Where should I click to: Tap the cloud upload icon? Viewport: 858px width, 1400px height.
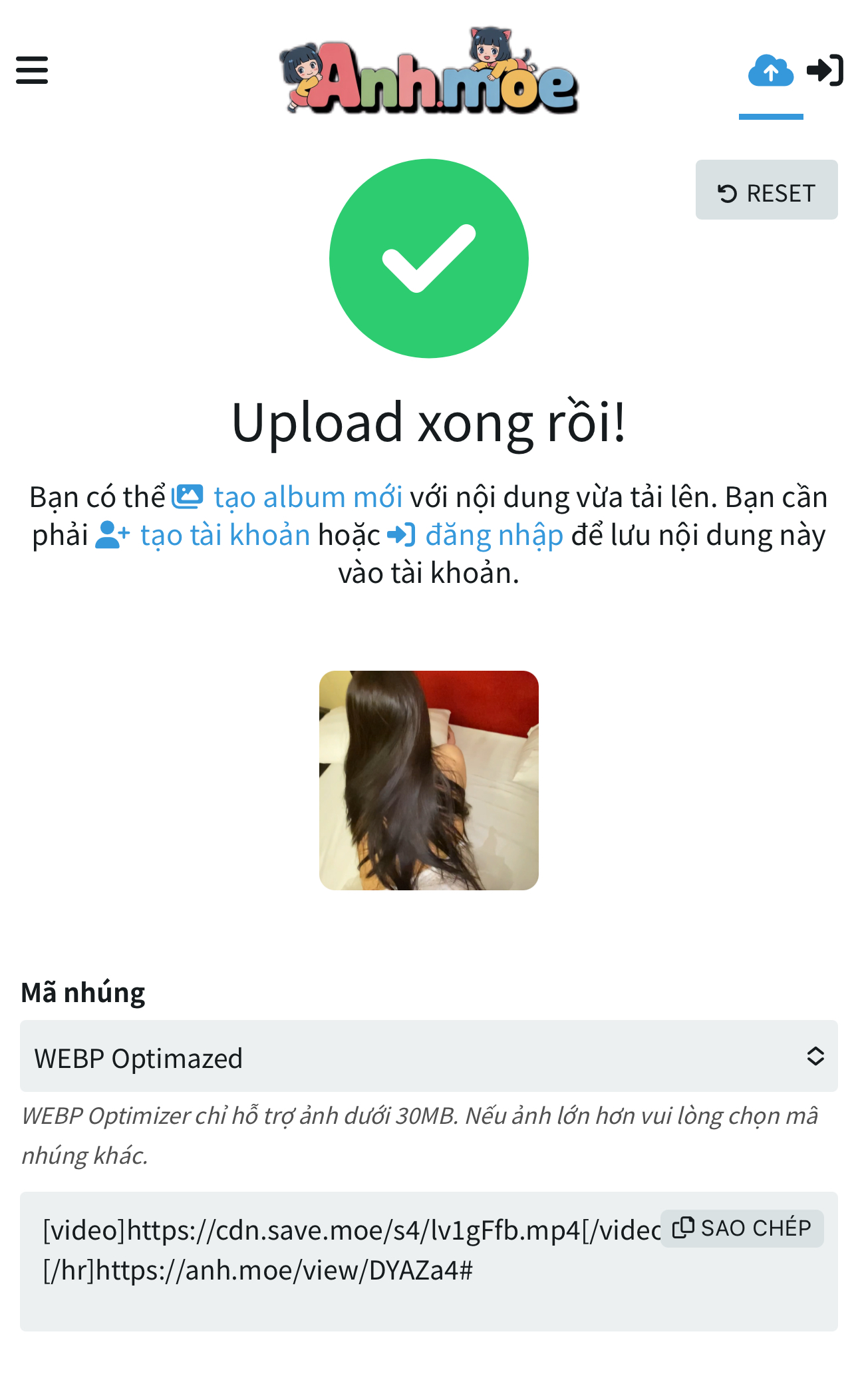(770, 71)
